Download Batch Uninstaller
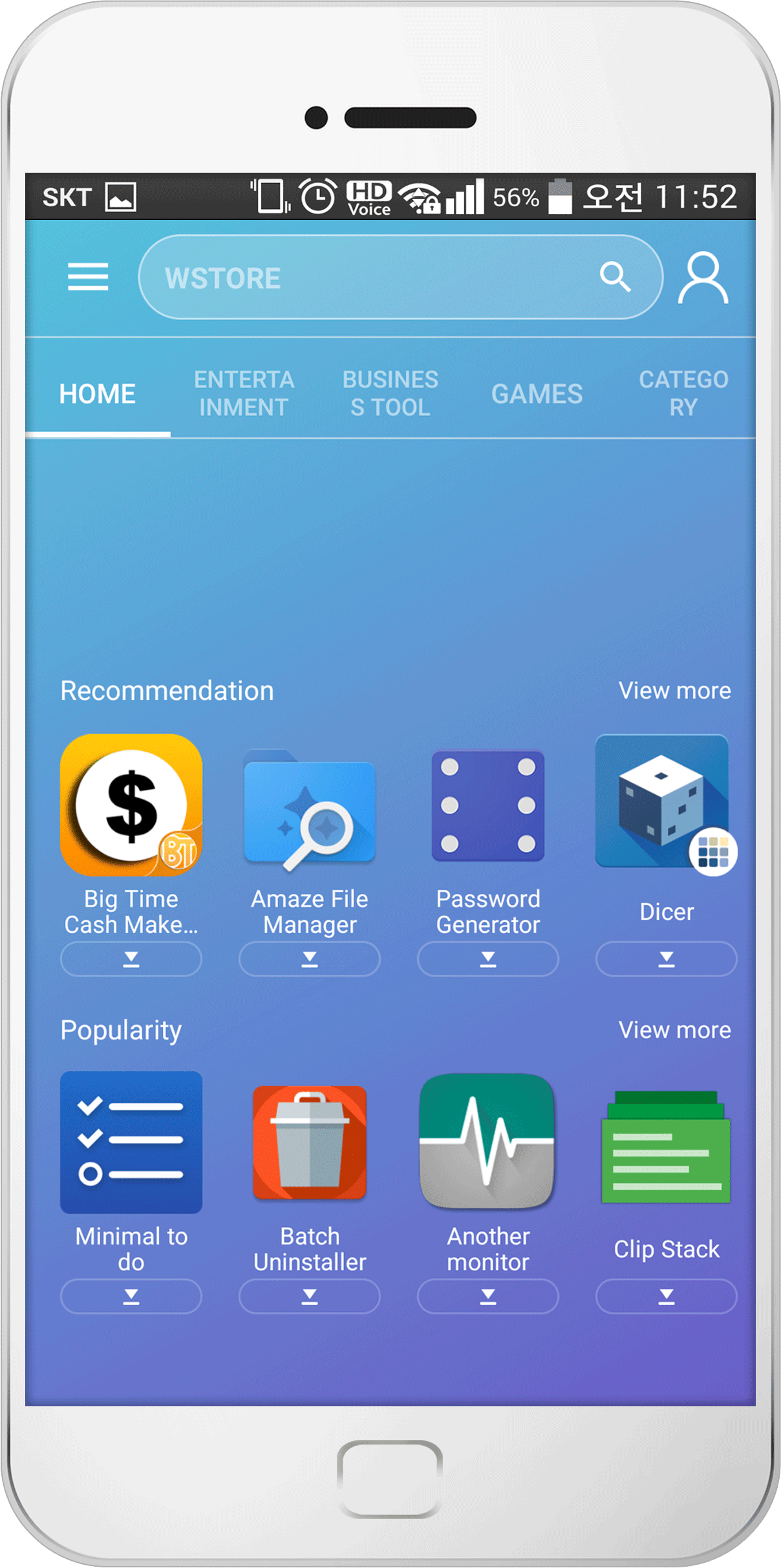This screenshot has height=1568, width=781. click(x=310, y=1296)
